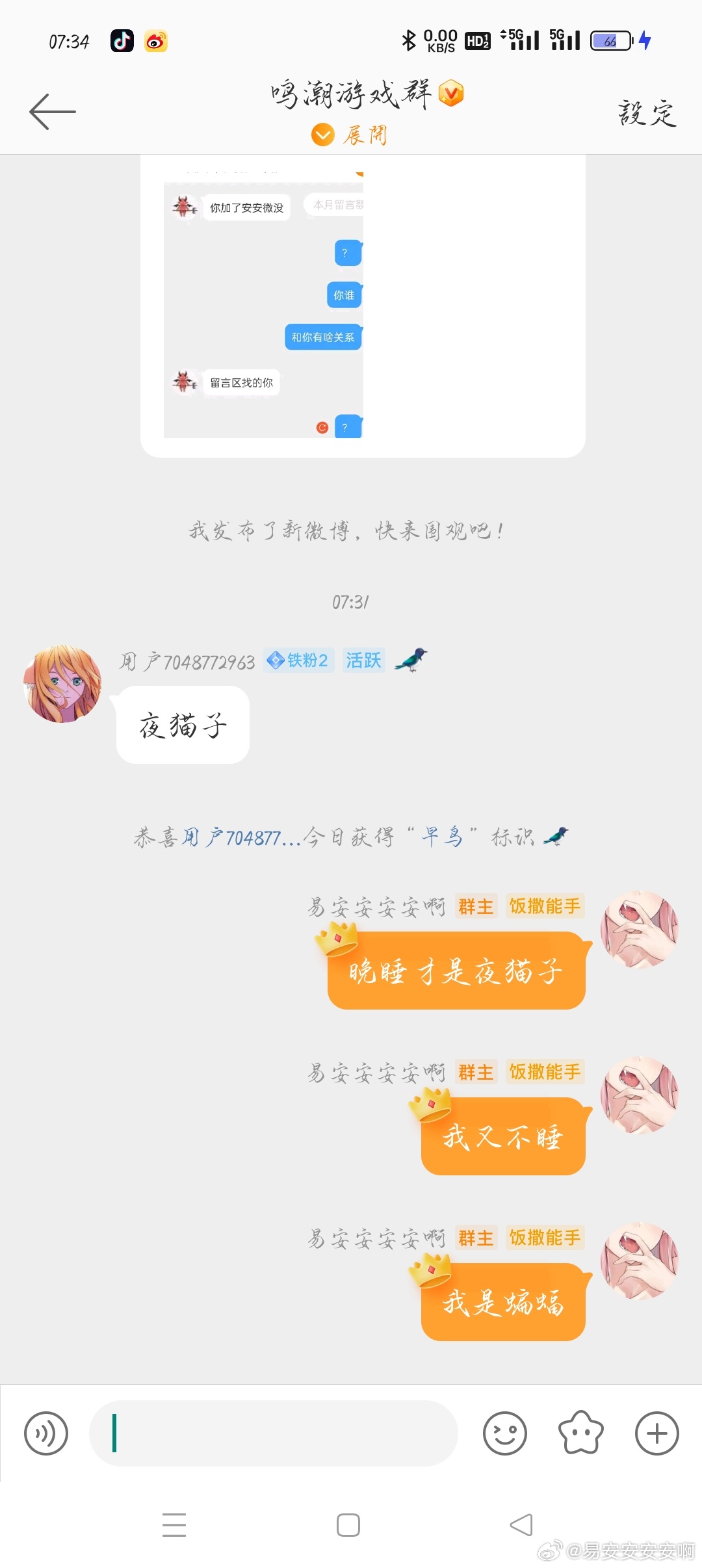Open the emoji picker
Screen dimensions: 702x1568
505,1433
